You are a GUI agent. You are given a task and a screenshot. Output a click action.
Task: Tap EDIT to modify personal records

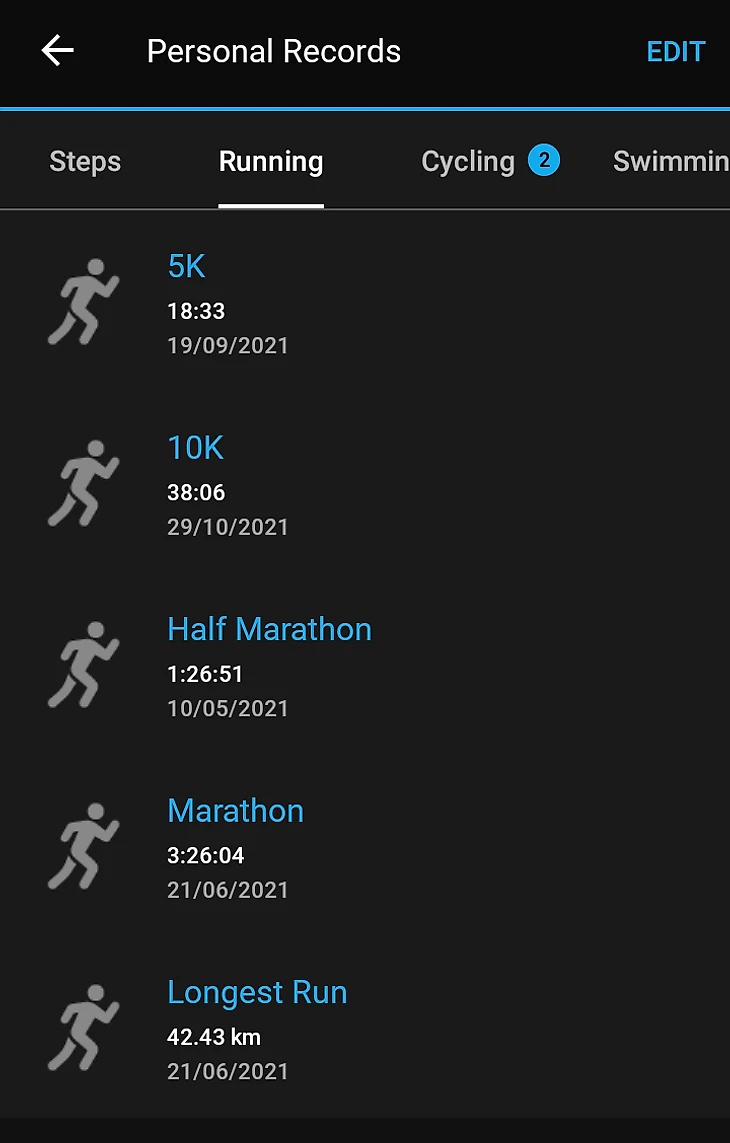click(675, 52)
